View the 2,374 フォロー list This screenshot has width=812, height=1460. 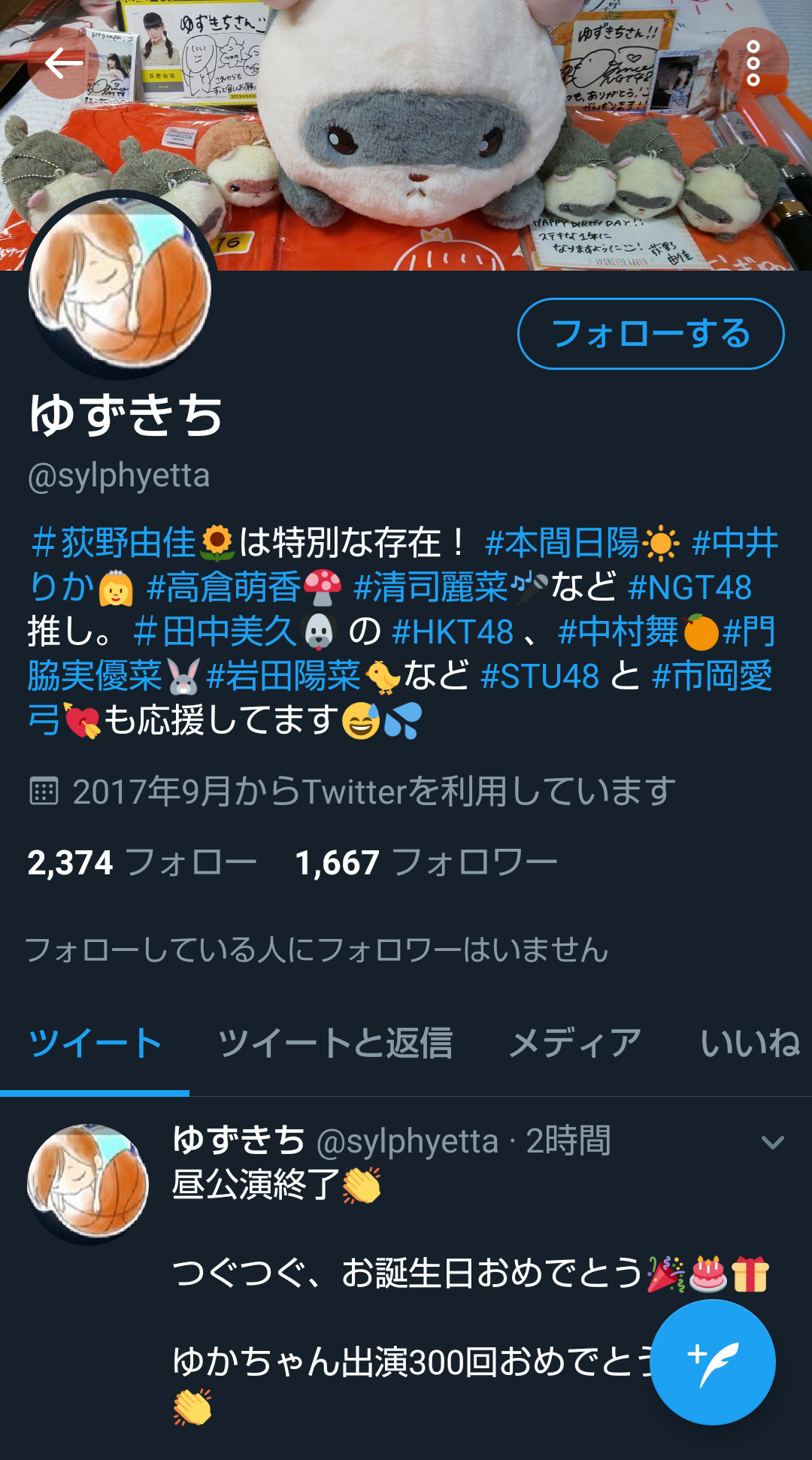pyautogui.click(x=142, y=862)
